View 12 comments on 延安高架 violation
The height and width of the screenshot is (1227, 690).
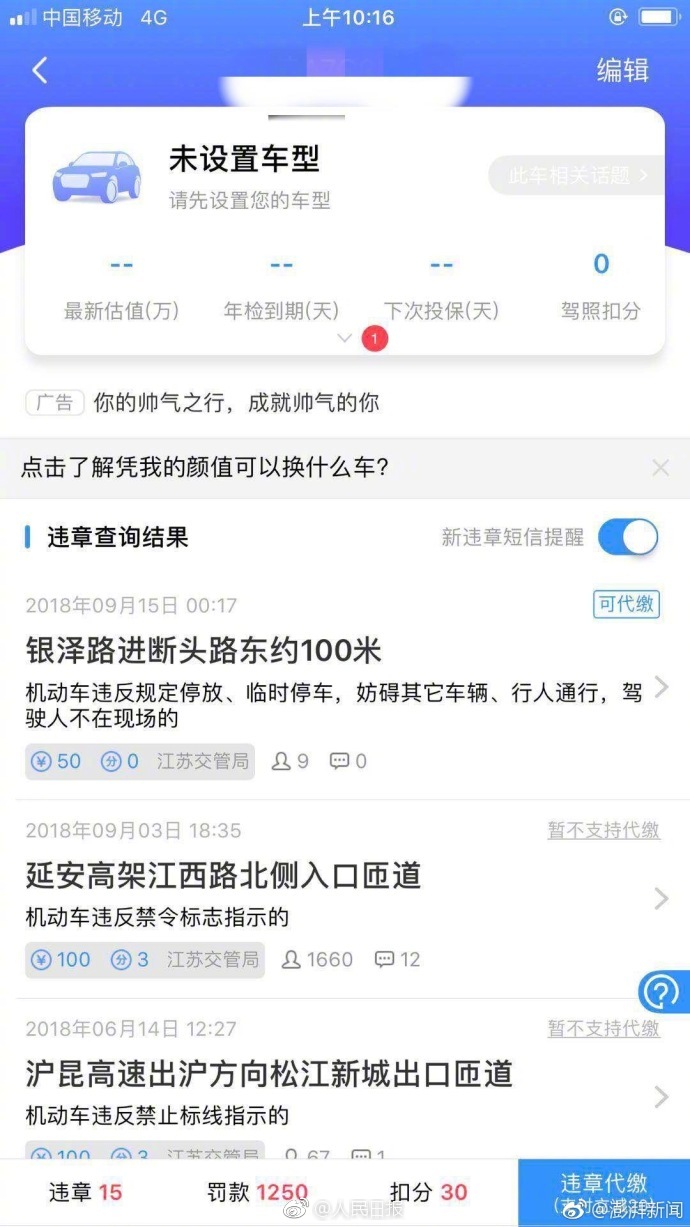click(397, 960)
